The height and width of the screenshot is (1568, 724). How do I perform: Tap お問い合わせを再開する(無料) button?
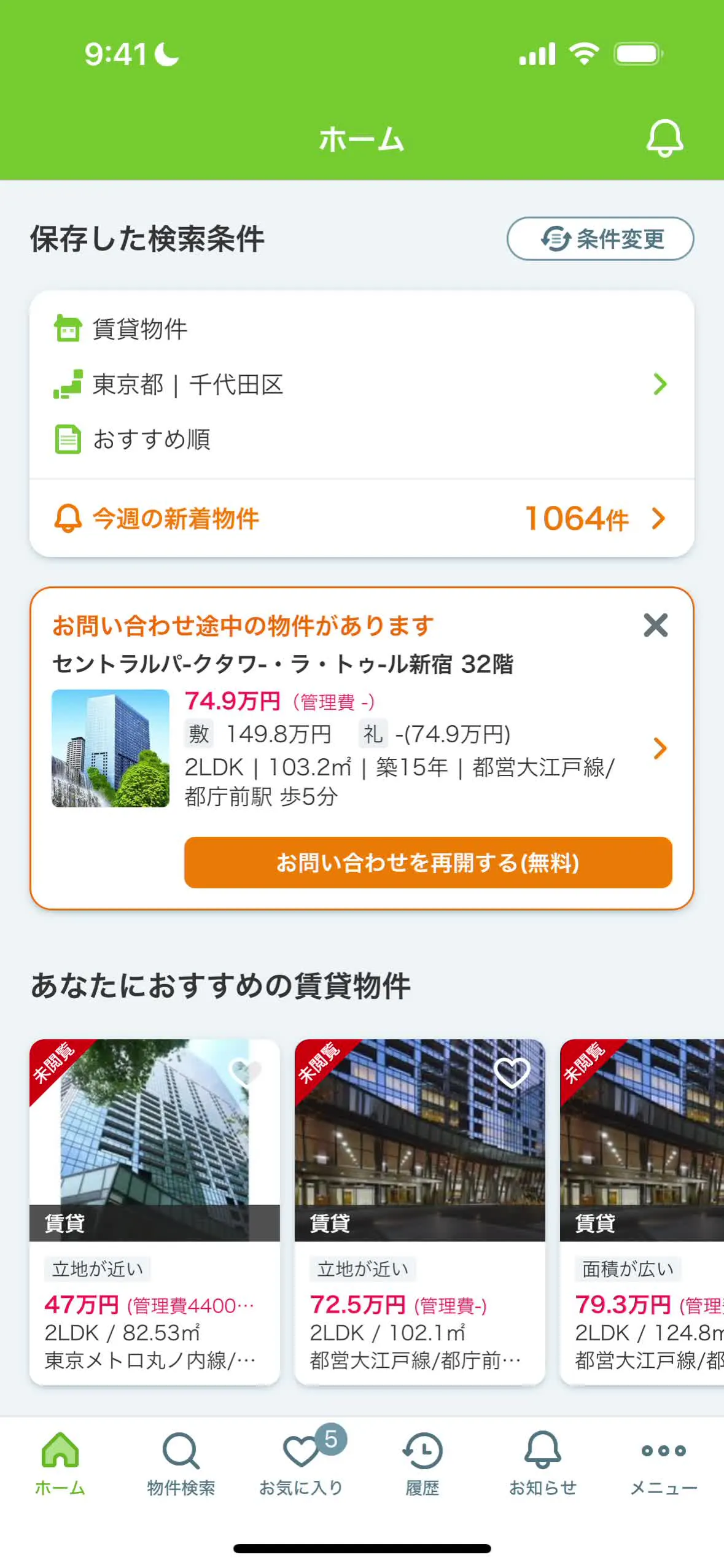428,863
